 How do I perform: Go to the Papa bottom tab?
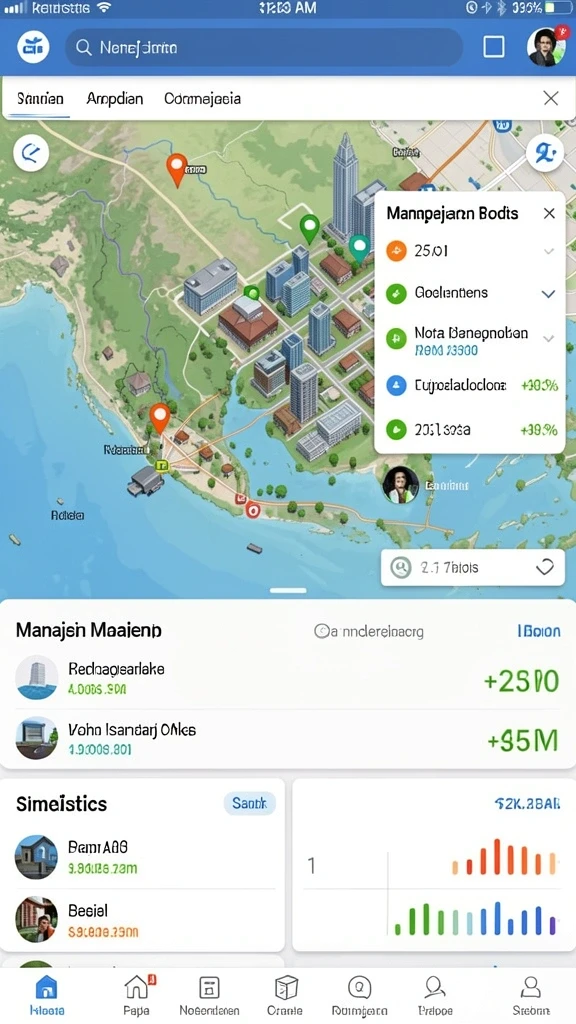[136, 995]
